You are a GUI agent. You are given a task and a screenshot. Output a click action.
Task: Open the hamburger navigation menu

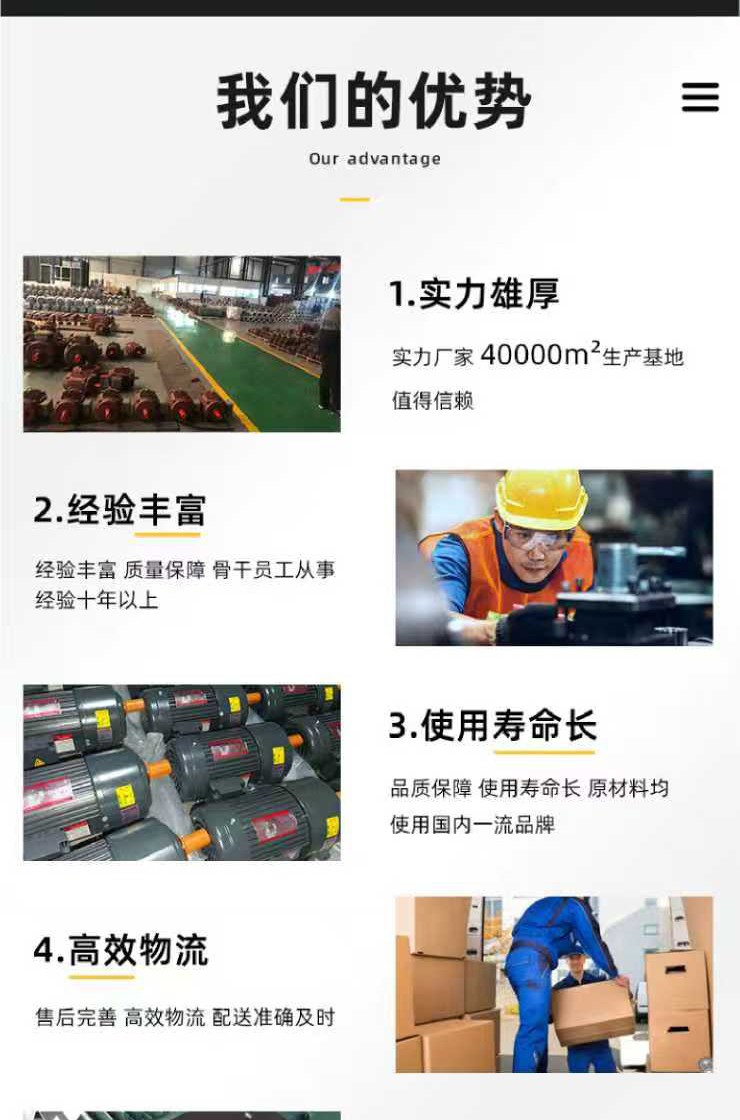(x=700, y=97)
